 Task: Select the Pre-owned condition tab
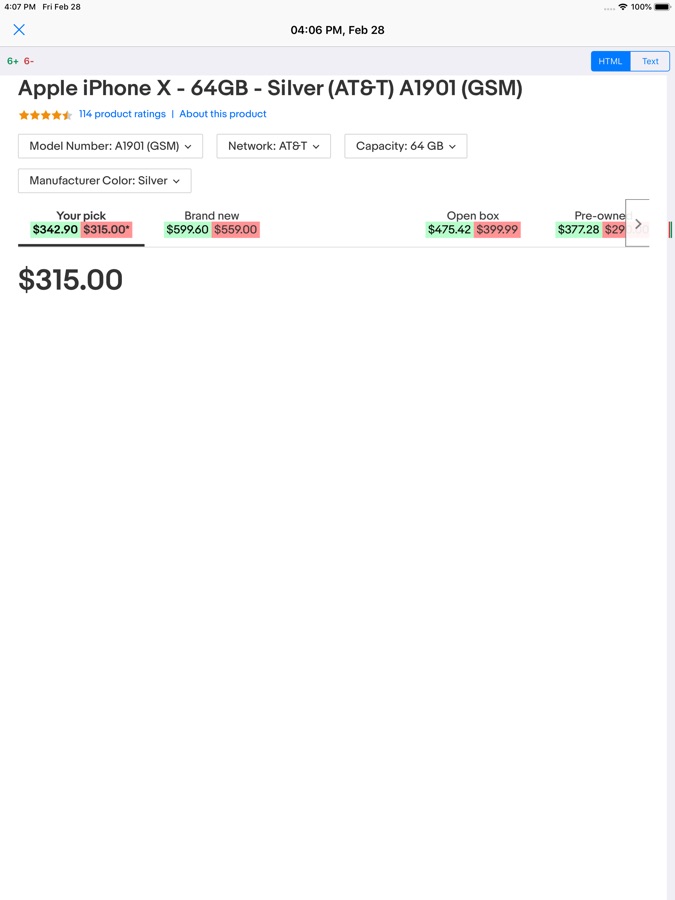592,223
